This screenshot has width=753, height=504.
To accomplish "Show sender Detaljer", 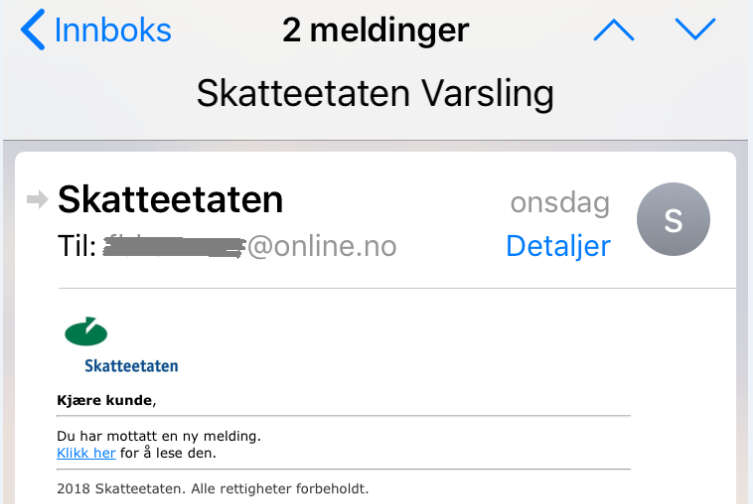I will point(558,245).
